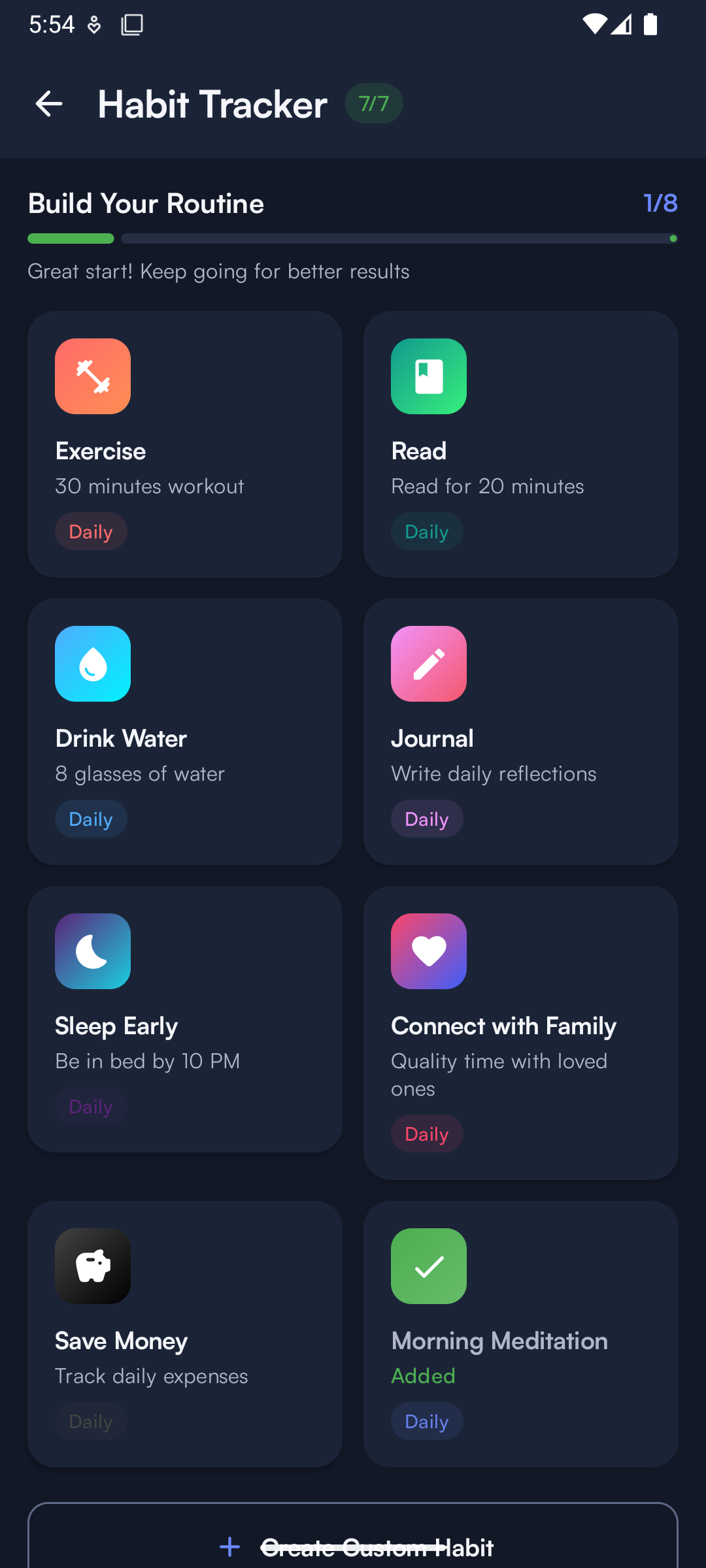The height and width of the screenshot is (1568, 706).
Task: Open Journal's Daily frequency chip
Action: pos(427,818)
